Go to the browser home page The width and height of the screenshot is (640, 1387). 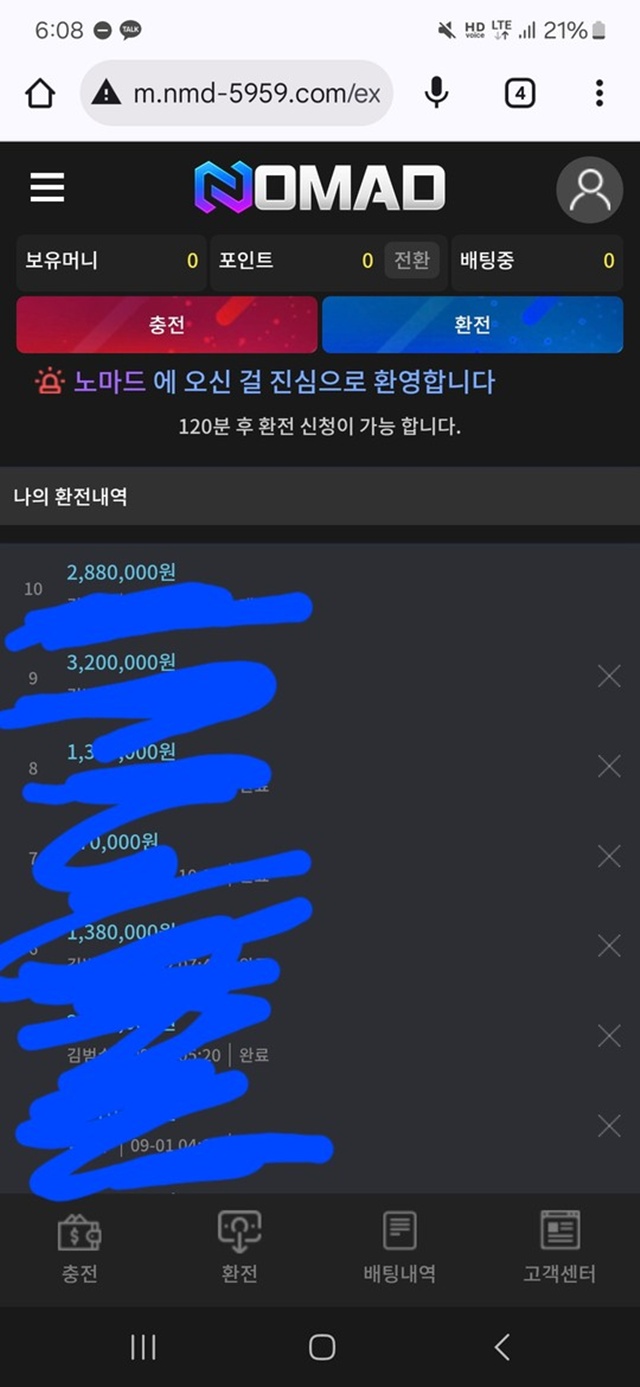40,94
